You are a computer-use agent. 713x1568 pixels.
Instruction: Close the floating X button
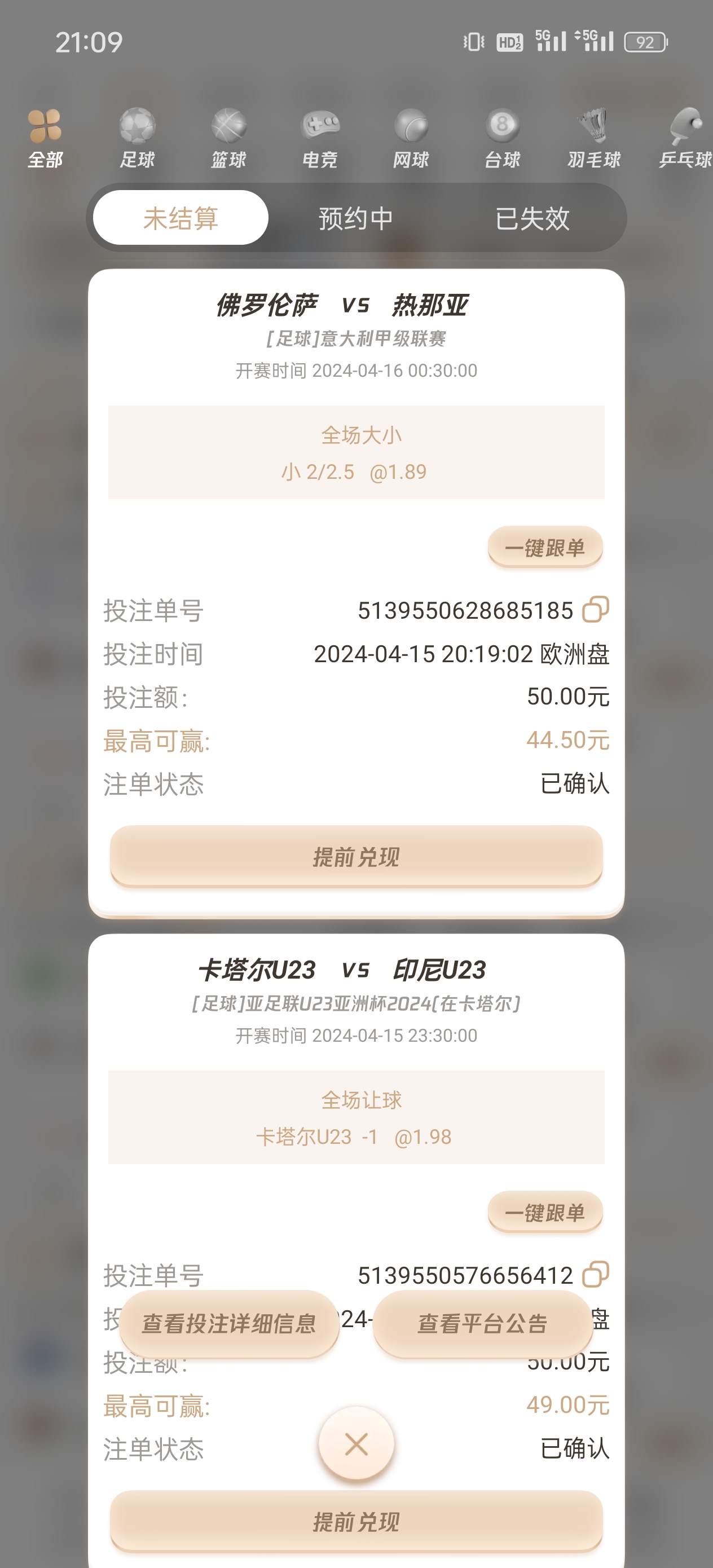356,1443
